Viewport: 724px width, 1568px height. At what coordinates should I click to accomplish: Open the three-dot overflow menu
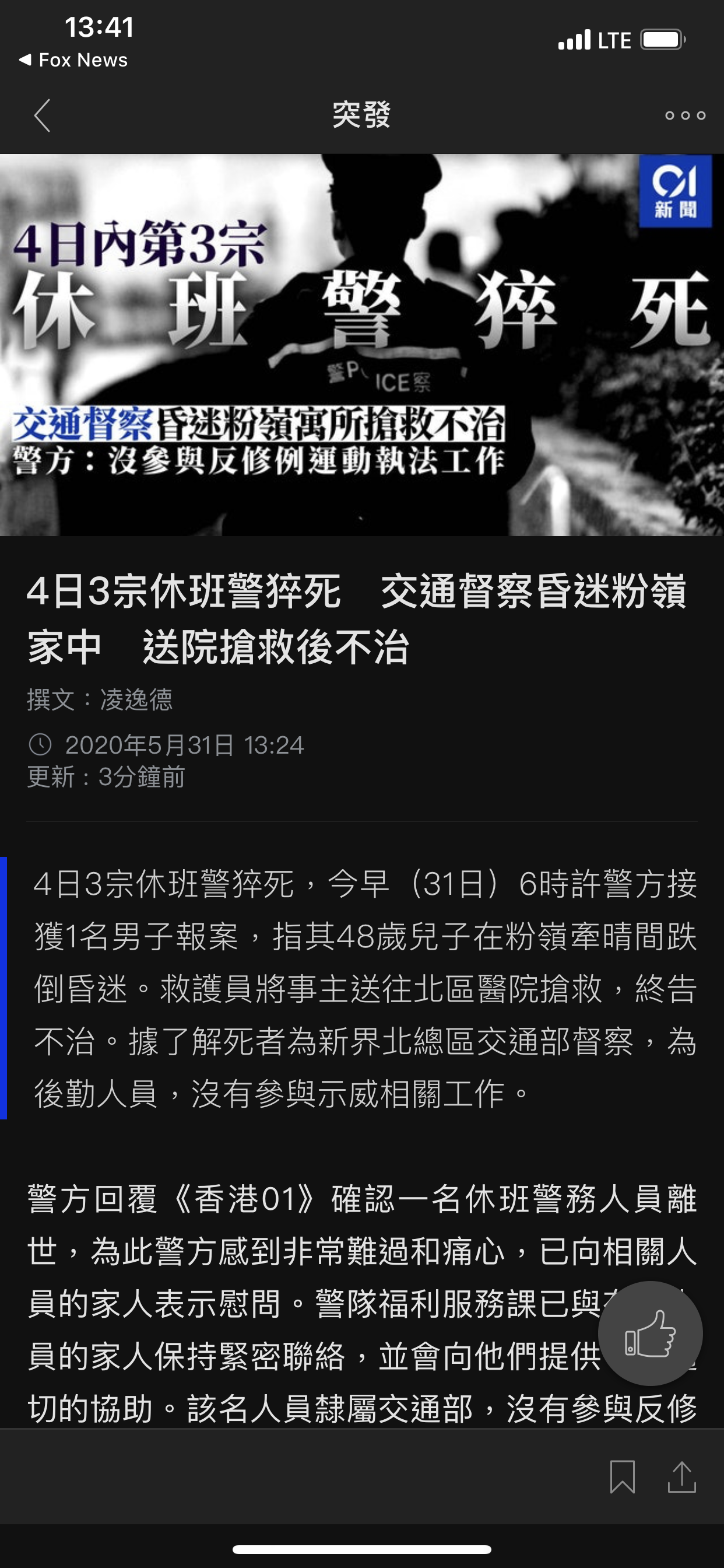pyautogui.click(x=685, y=116)
